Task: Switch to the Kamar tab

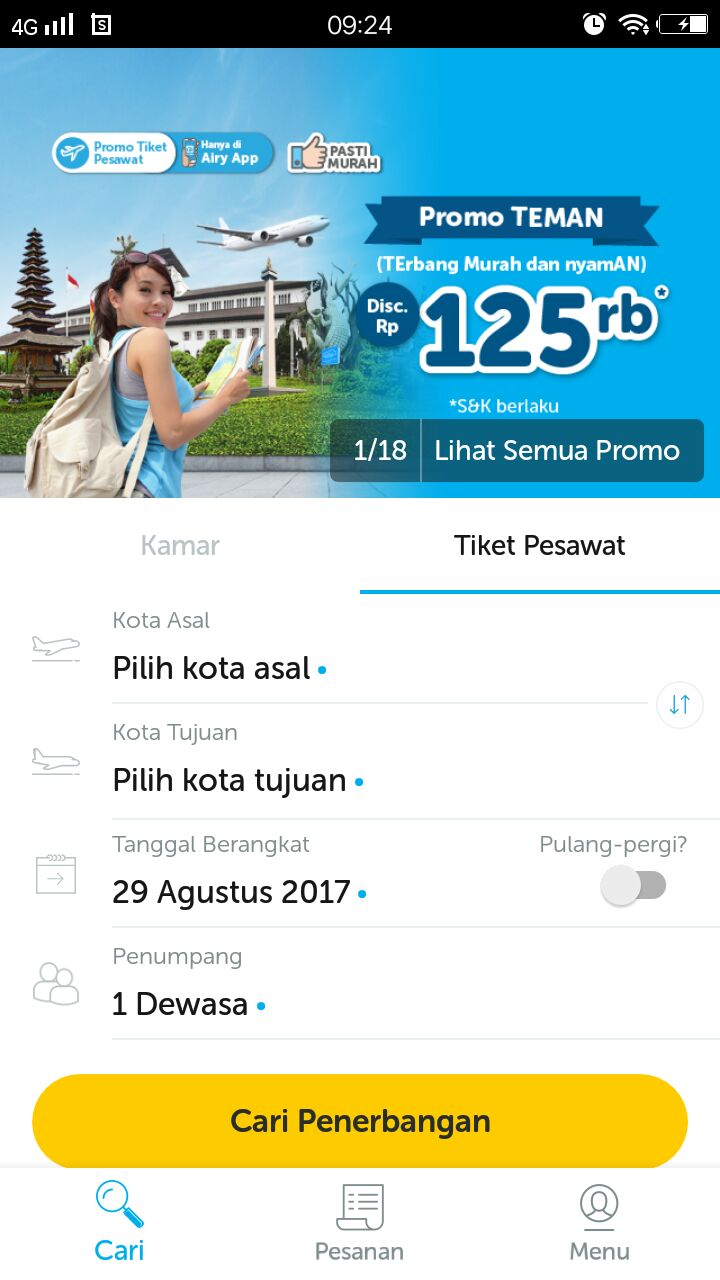Action: tap(180, 546)
